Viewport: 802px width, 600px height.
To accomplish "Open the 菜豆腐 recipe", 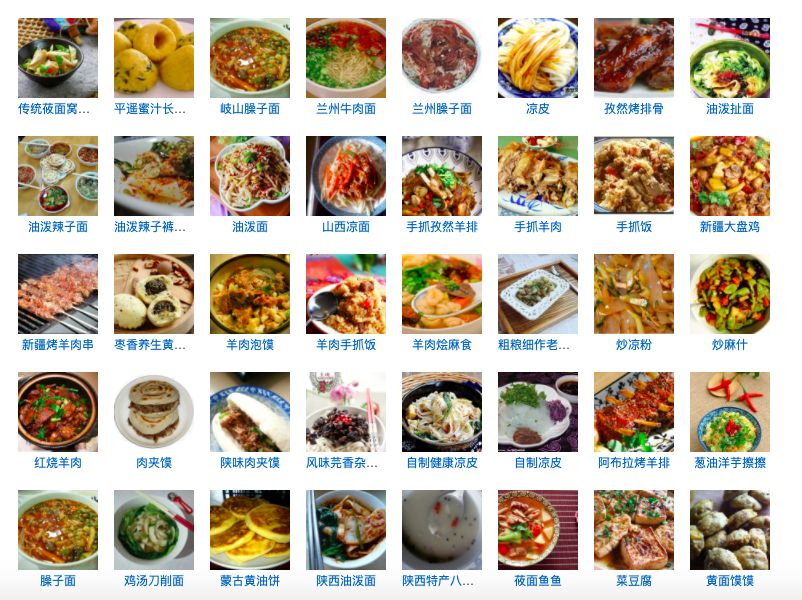I will tap(634, 530).
